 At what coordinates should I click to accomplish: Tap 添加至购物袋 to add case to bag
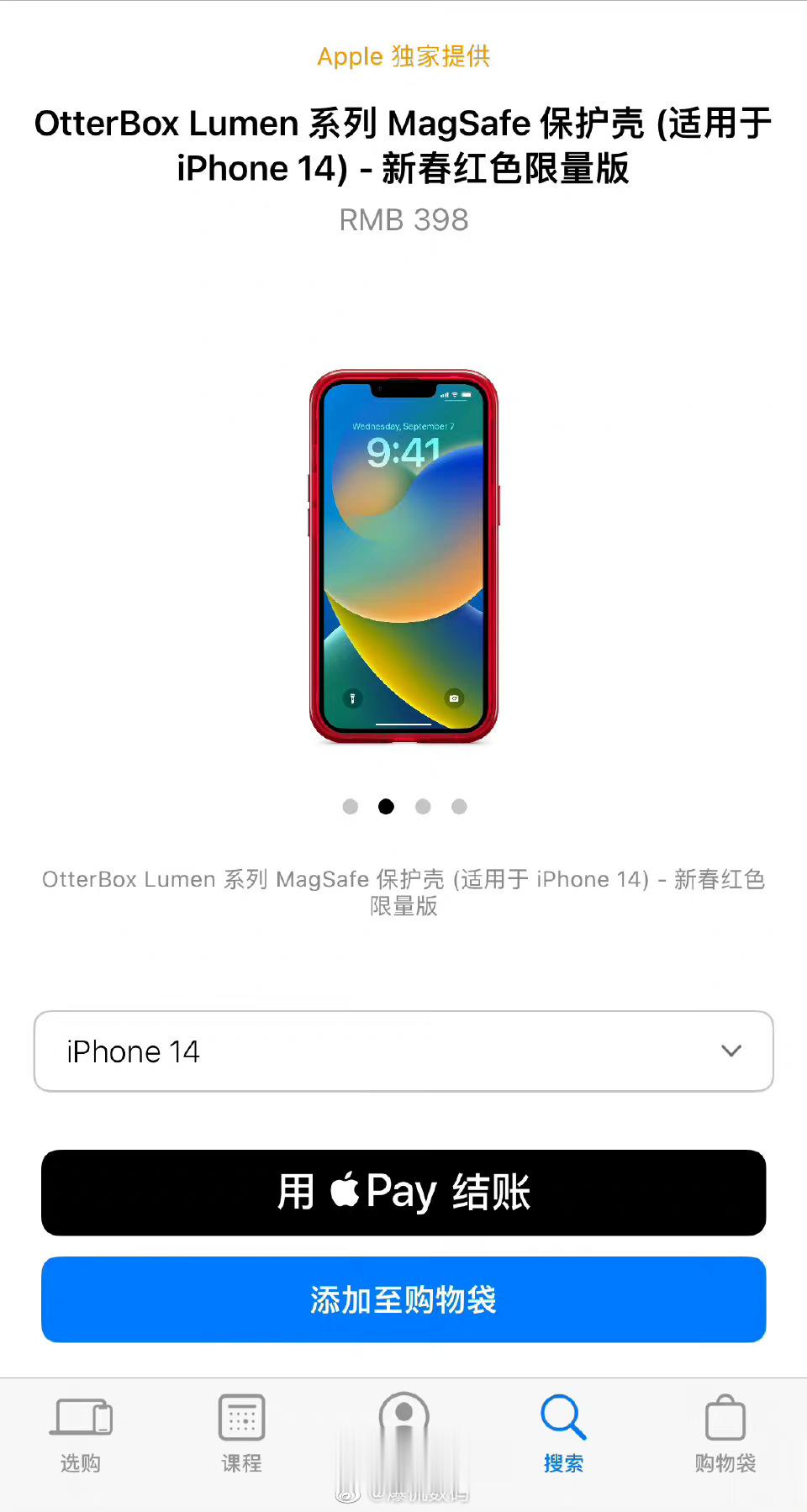click(403, 1299)
